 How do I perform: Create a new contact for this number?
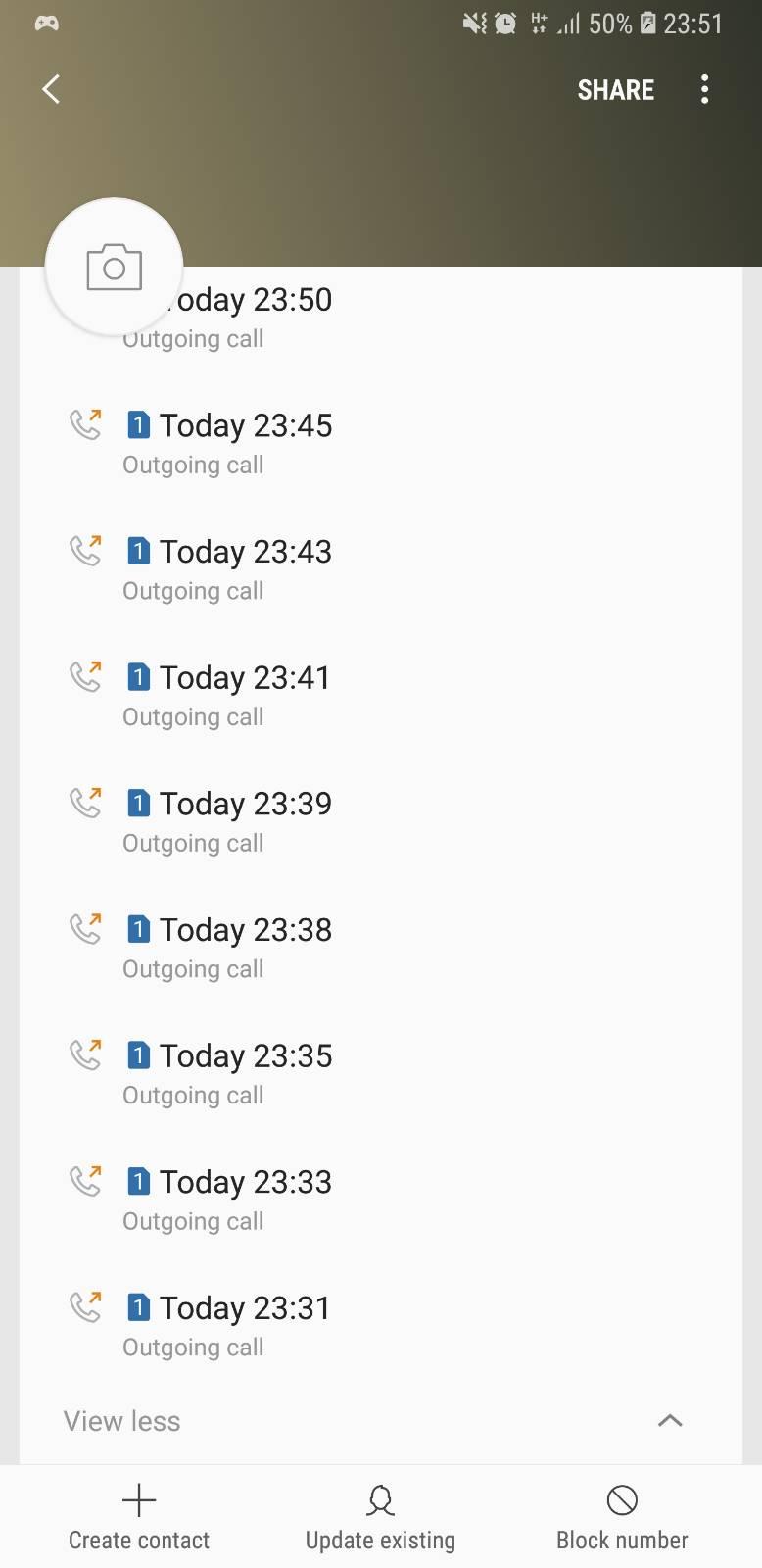[139, 1517]
